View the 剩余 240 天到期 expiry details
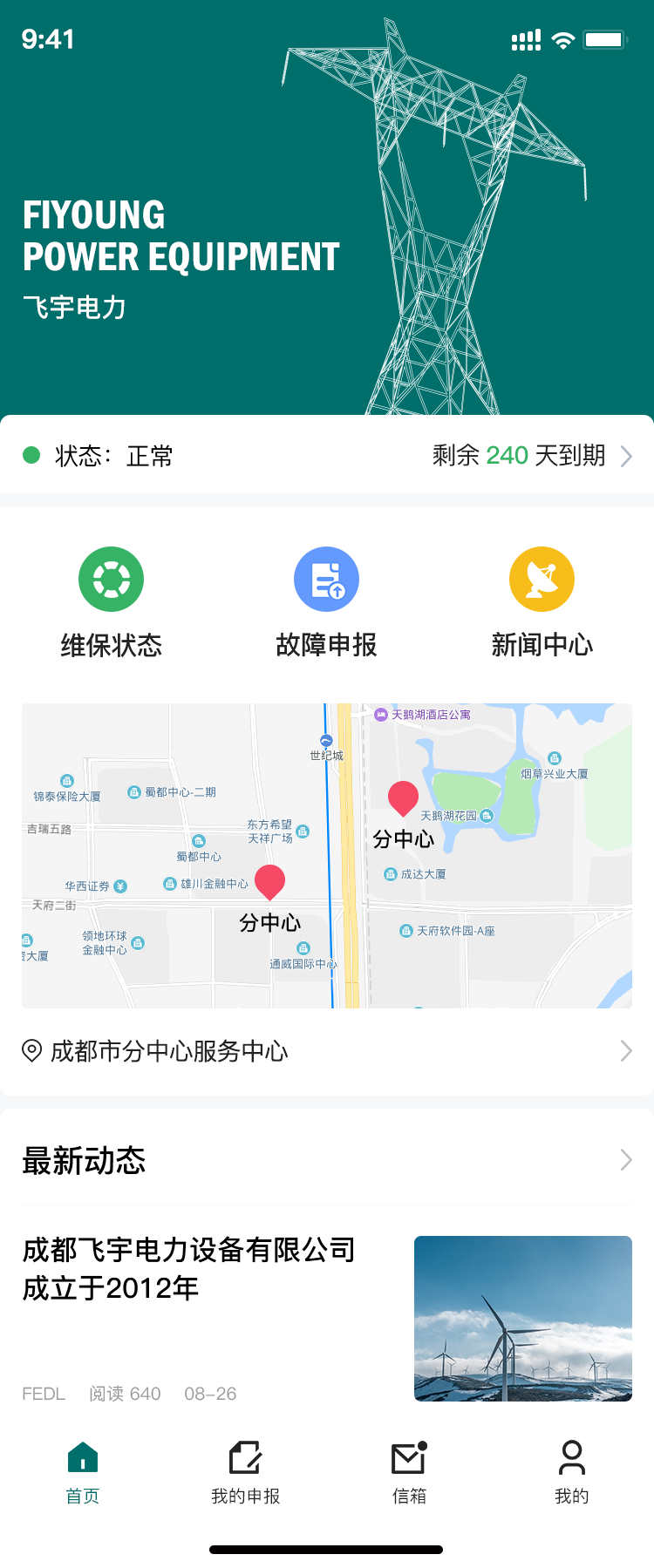The height and width of the screenshot is (1568, 654). [x=530, y=455]
